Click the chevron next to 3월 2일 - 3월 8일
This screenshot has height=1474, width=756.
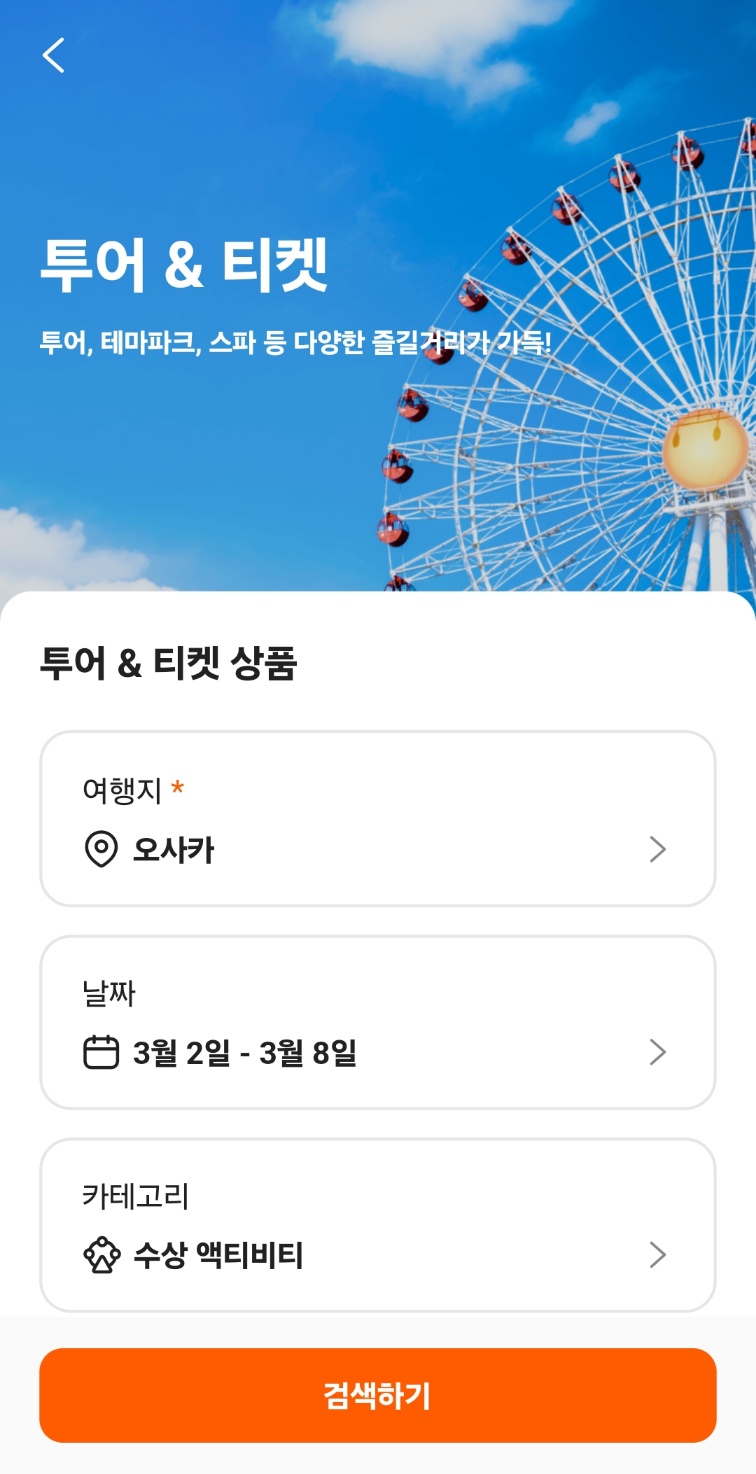pyautogui.click(x=657, y=1052)
